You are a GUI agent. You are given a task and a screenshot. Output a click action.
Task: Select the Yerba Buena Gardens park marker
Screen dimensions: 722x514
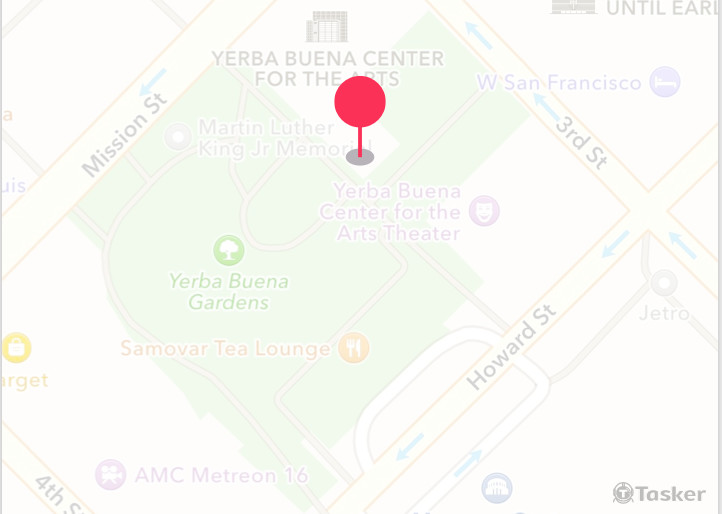click(229, 248)
